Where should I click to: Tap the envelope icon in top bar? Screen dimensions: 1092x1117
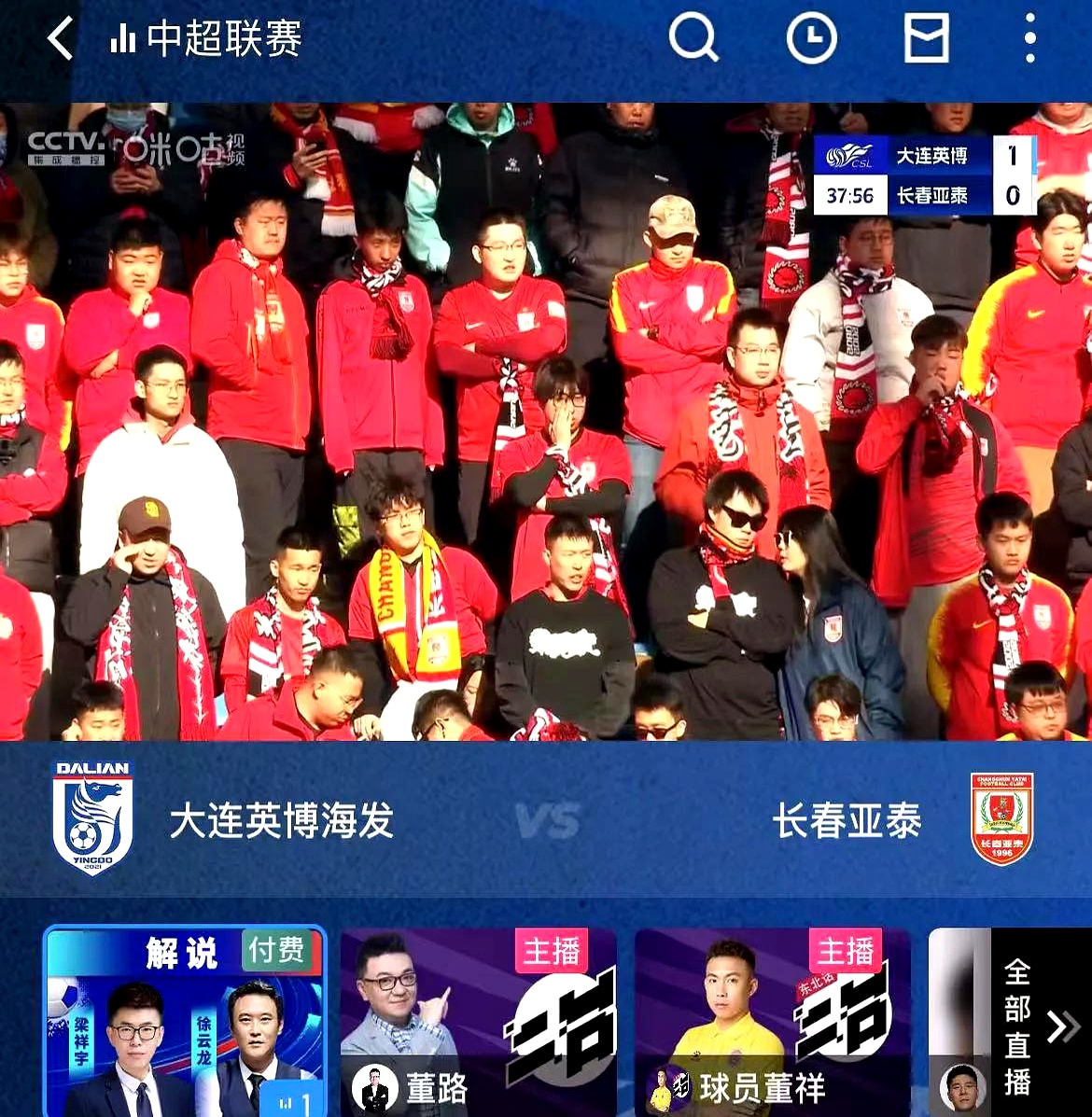(x=926, y=39)
